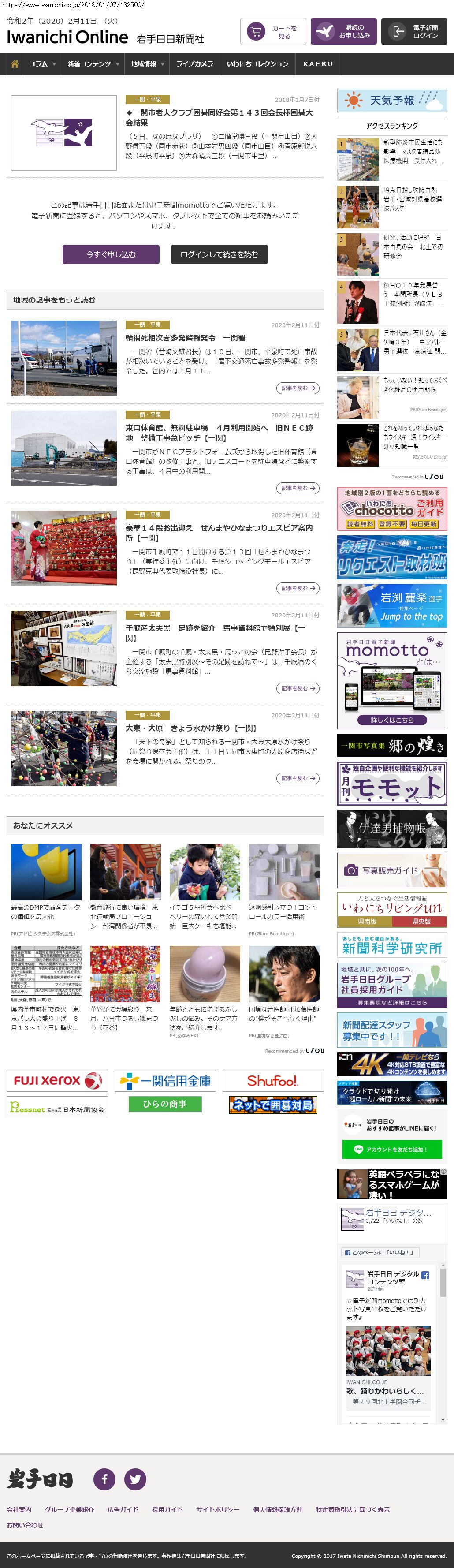Tap 今すぐ申し込む button

click(111, 254)
